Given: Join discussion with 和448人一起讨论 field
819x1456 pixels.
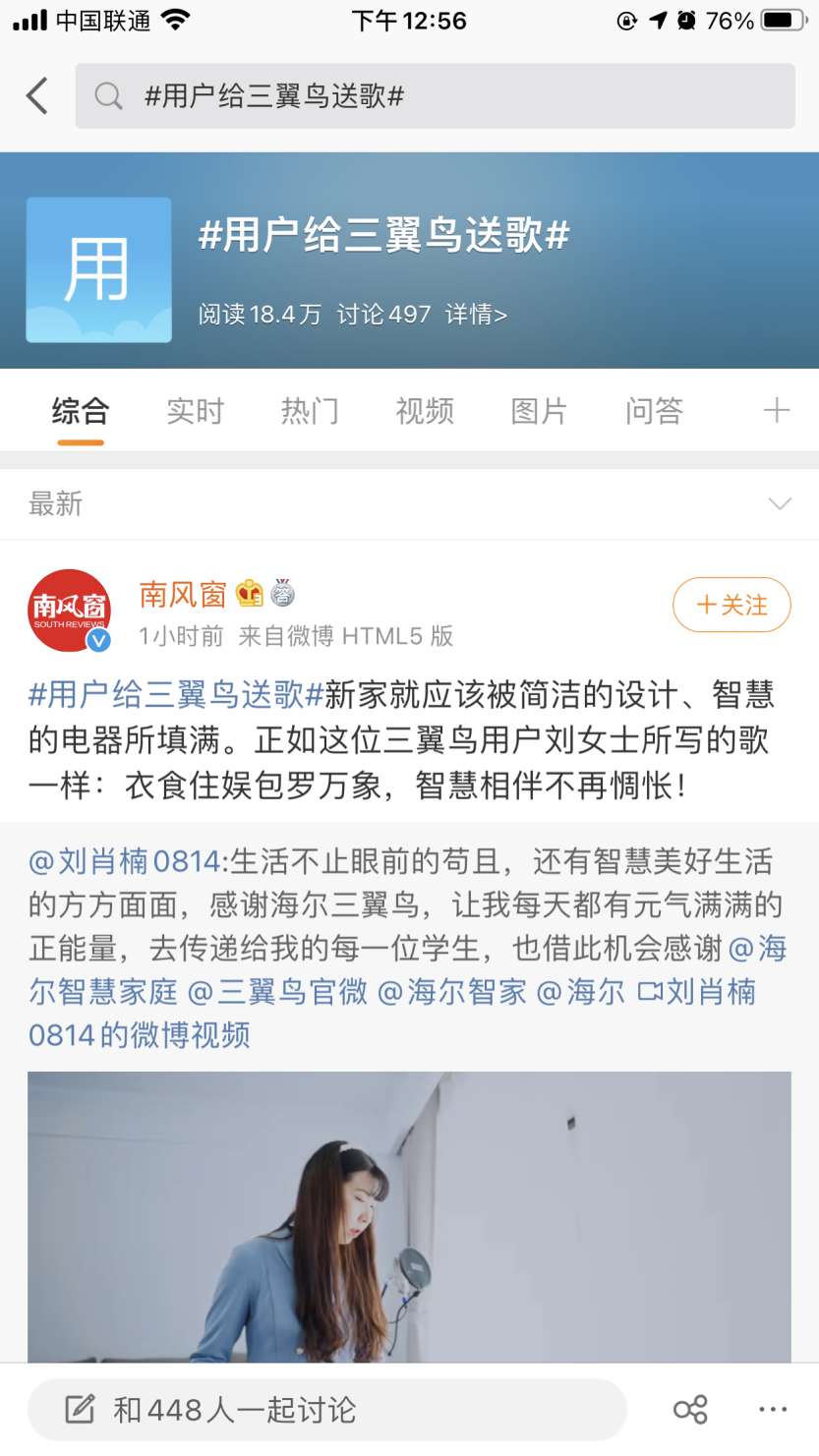Looking at the screenshot, I should coord(326,1410).
